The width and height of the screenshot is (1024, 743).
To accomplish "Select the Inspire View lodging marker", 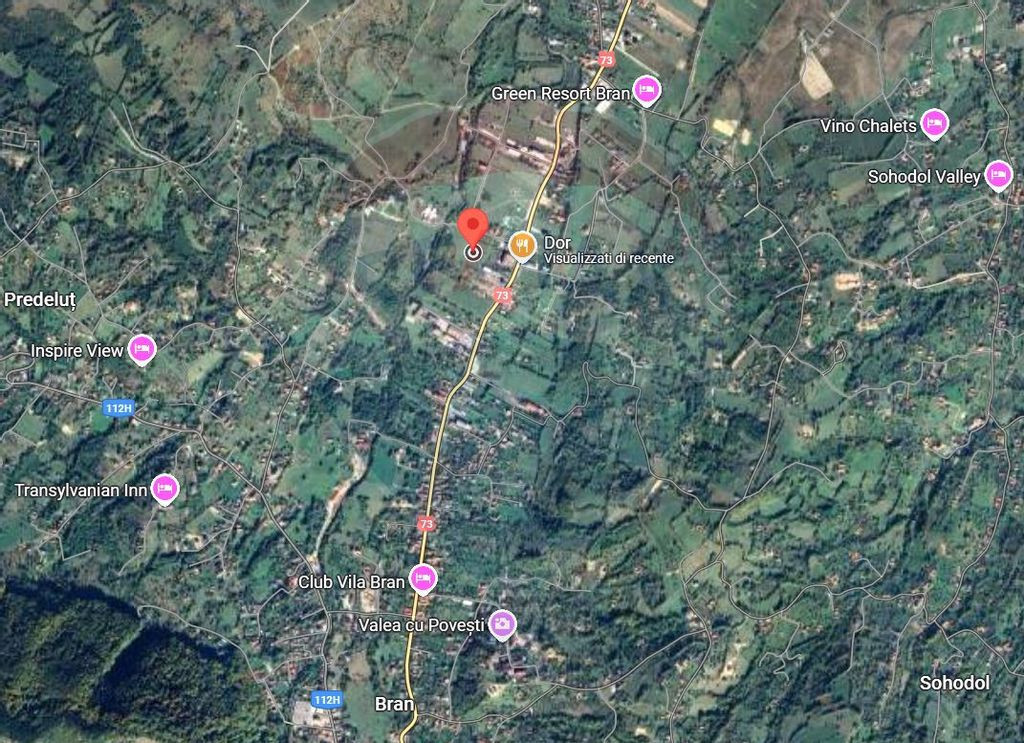I will pos(142,348).
